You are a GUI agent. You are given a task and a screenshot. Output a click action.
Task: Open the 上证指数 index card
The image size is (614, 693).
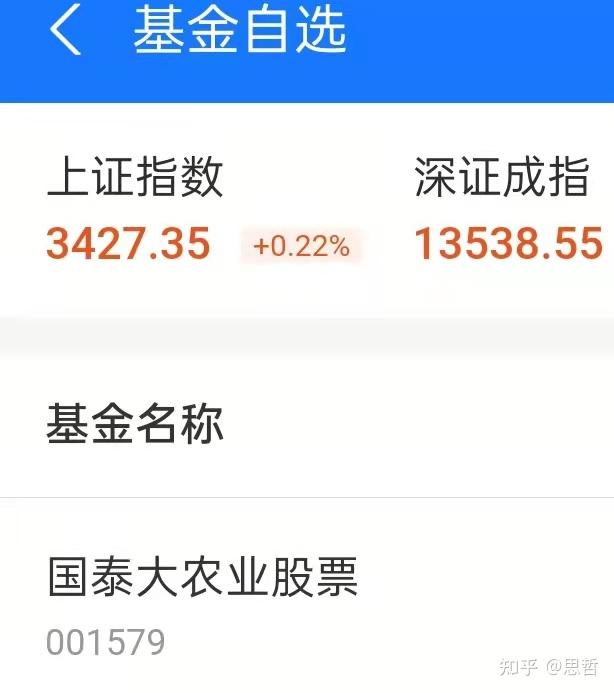point(203,209)
